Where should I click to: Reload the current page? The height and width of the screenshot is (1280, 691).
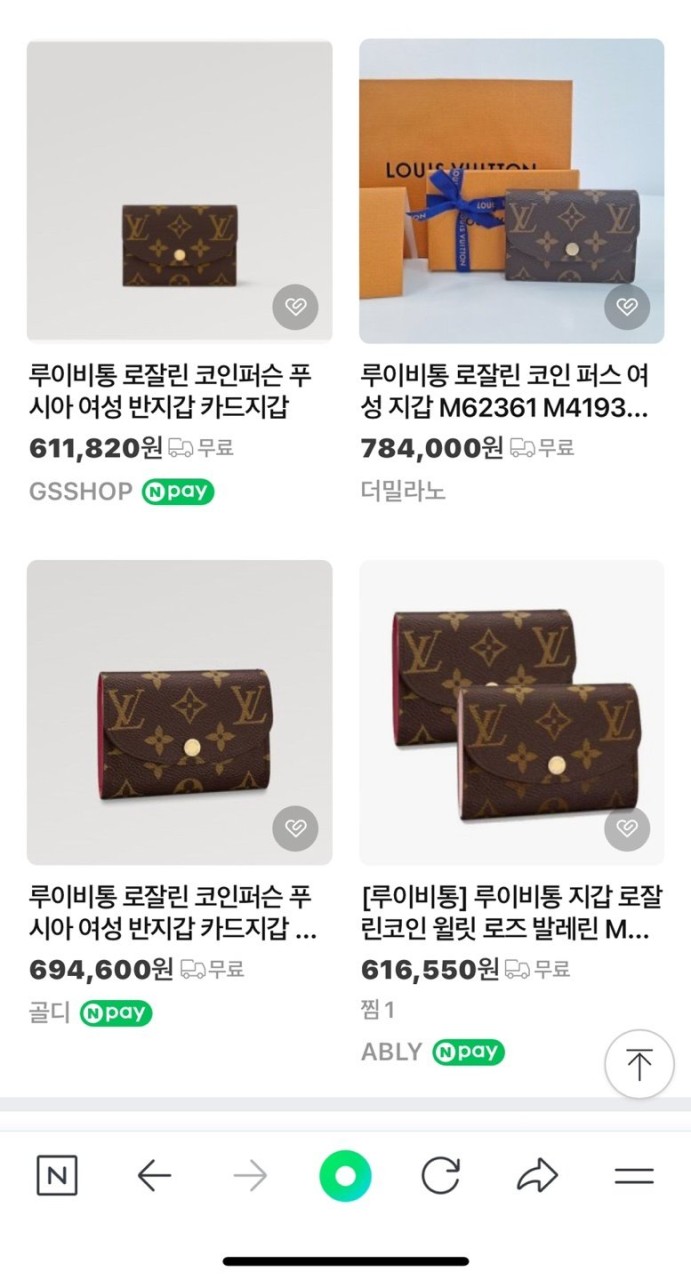click(x=440, y=1176)
